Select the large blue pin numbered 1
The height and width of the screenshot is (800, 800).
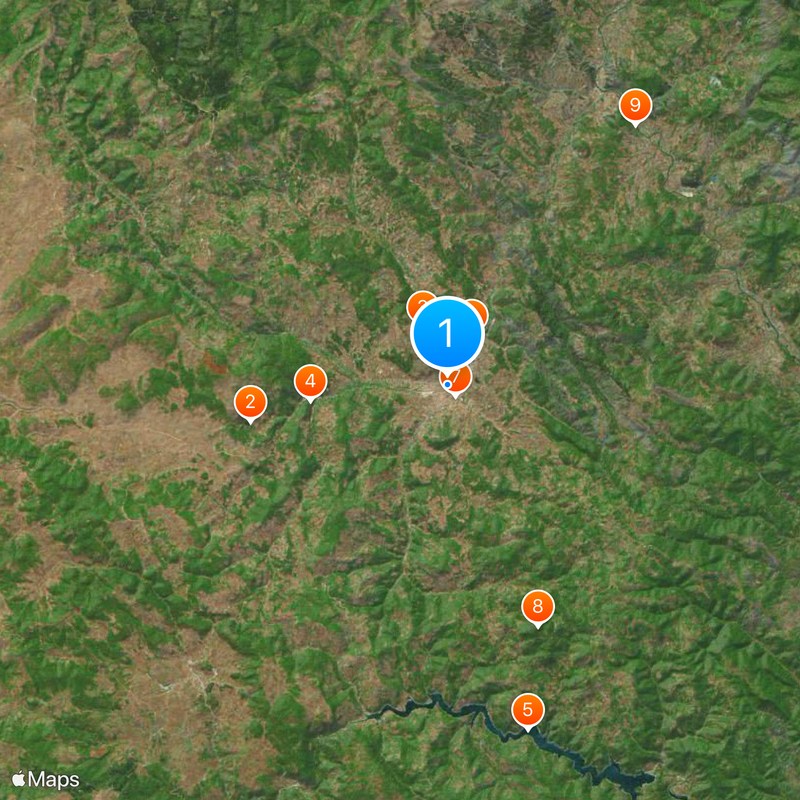447,332
